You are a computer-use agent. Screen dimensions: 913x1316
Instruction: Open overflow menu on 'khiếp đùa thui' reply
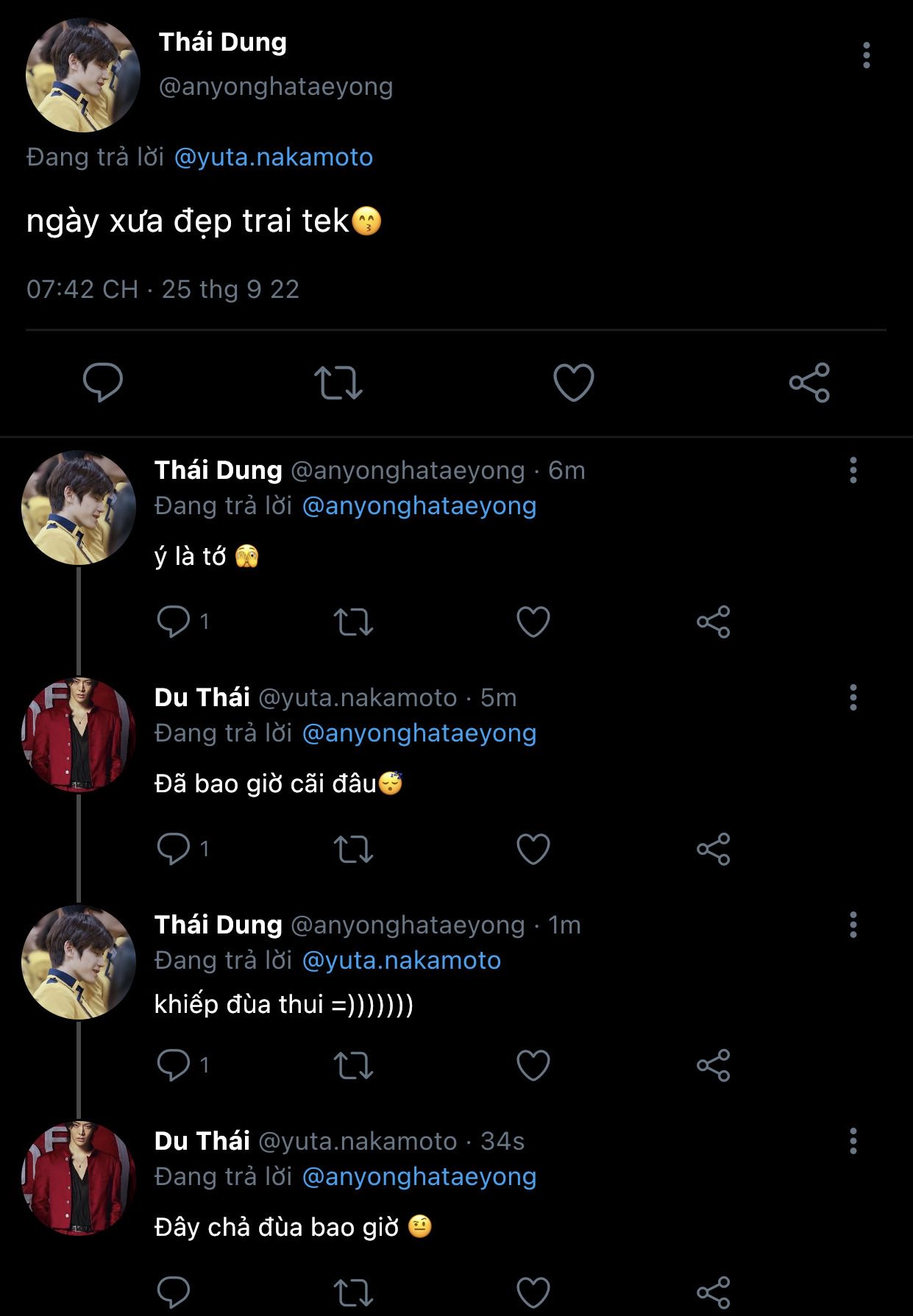pyautogui.click(x=853, y=925)
